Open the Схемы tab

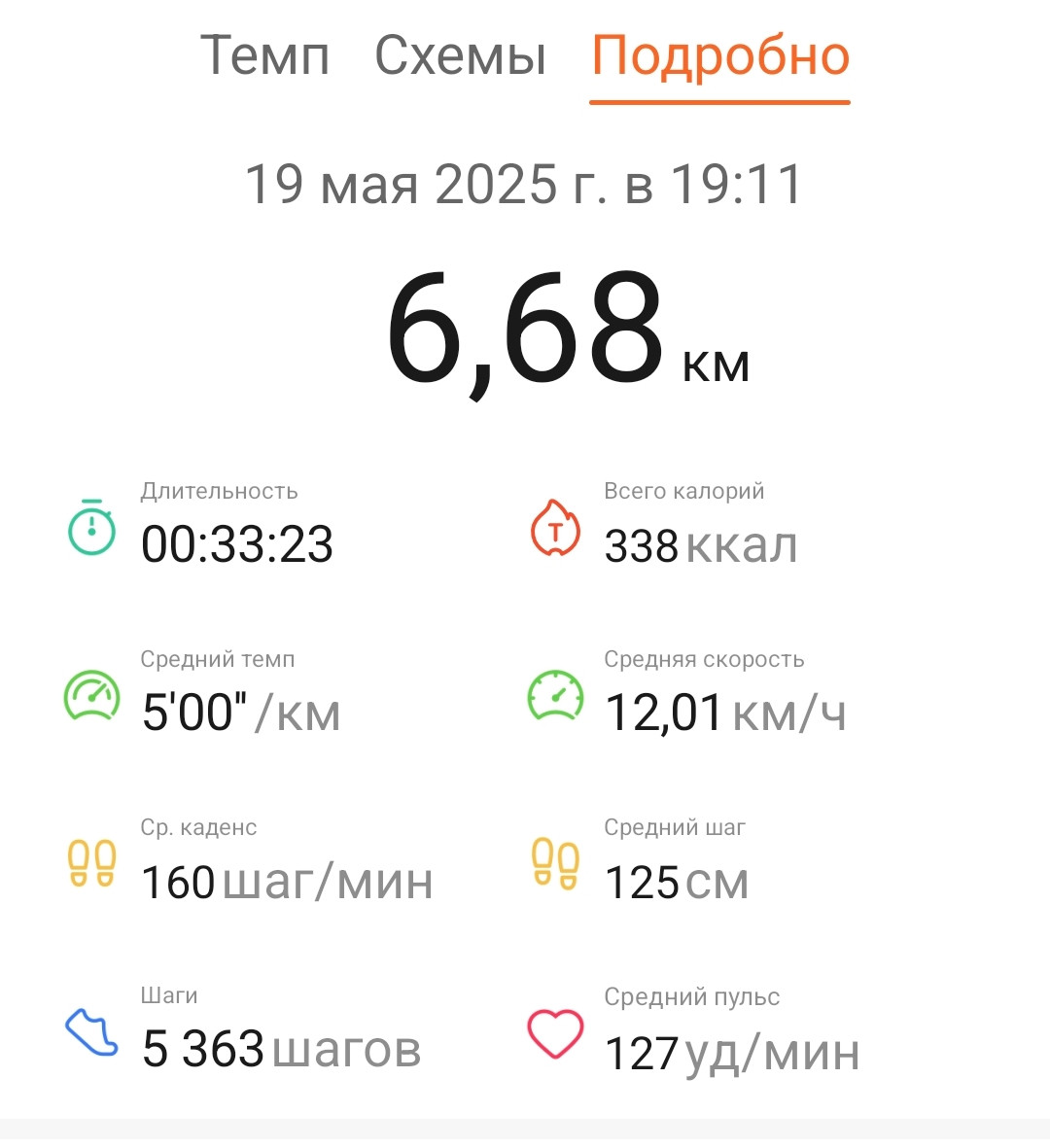pos(461,55)
